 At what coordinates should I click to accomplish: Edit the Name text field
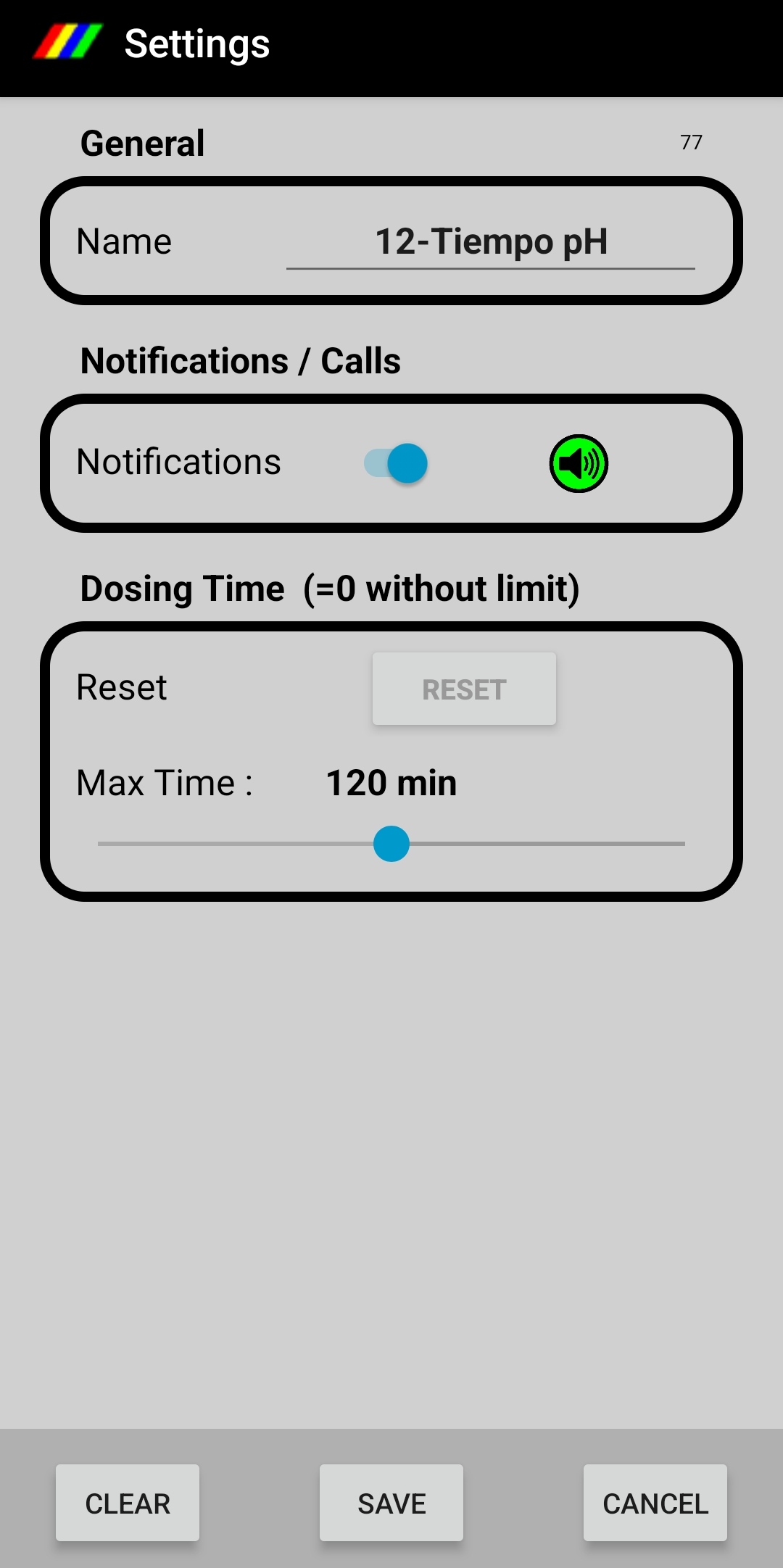[x=491, y=242]
